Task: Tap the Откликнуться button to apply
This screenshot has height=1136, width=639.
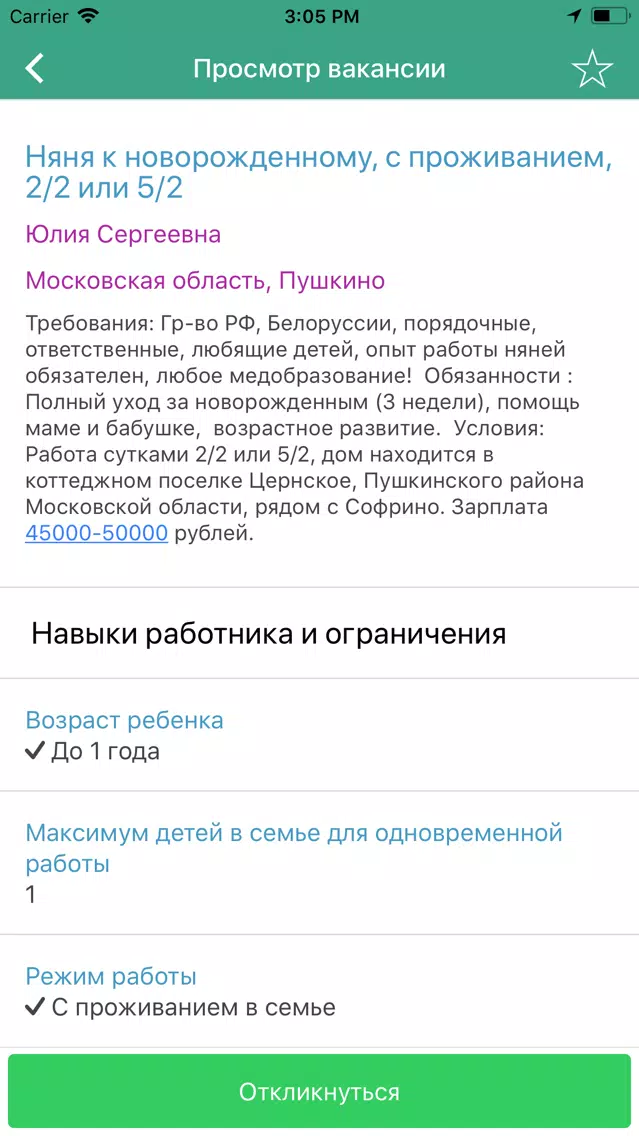Action: click(x=319, y=1092)
